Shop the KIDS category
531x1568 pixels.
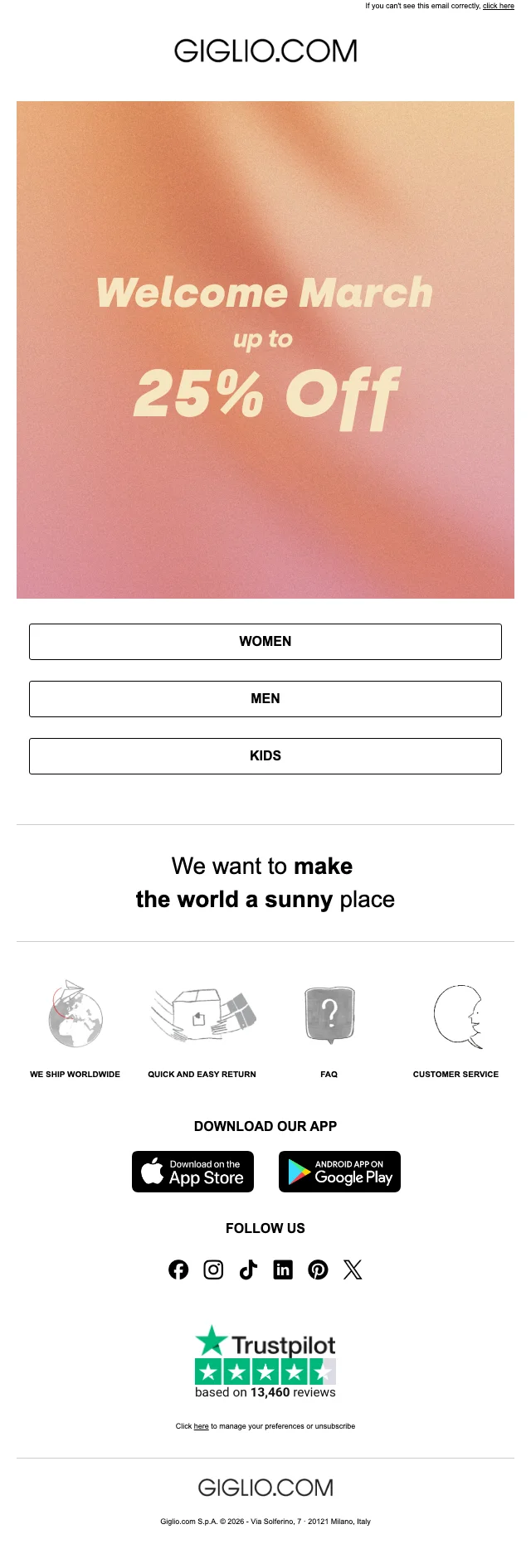pos(265,756)
